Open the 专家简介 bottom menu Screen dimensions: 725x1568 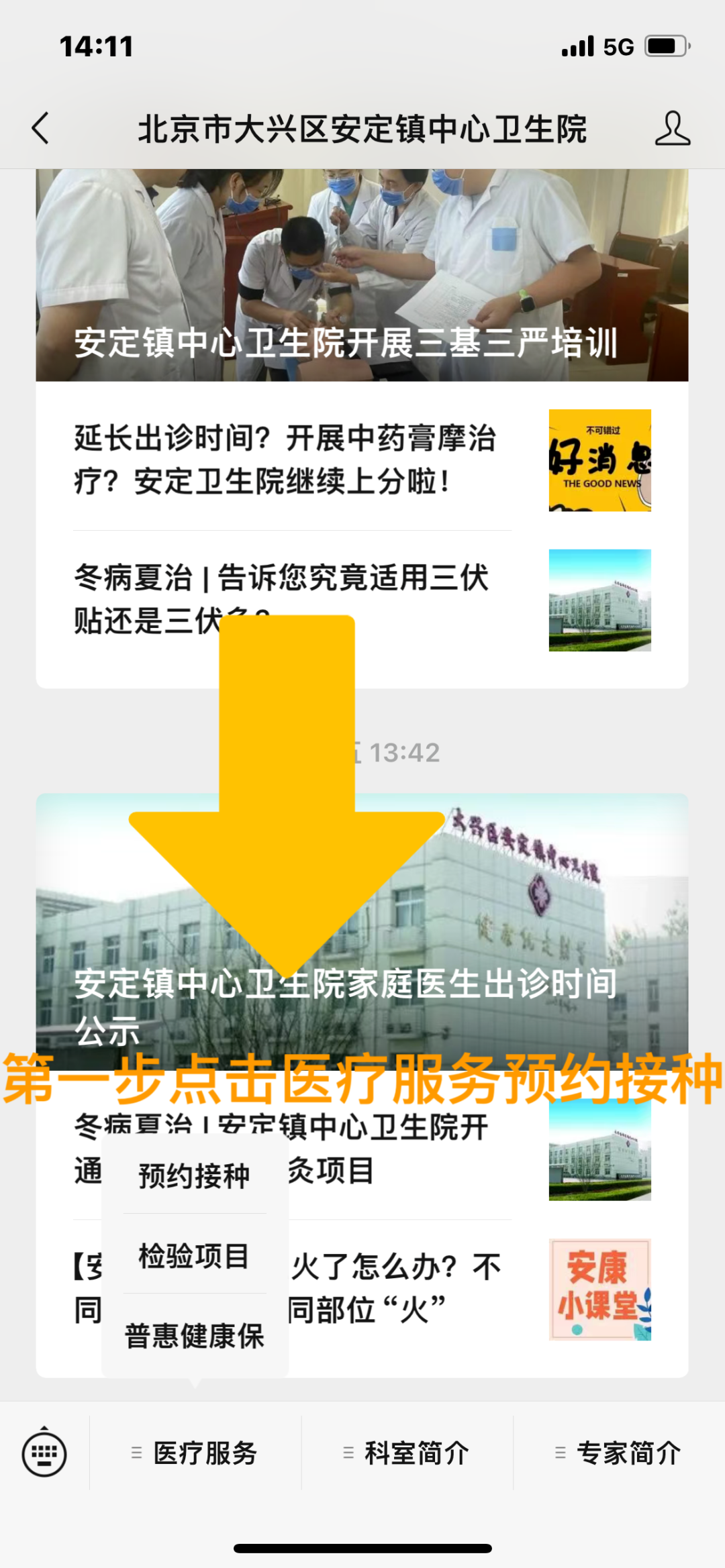click(x=619, y=1453)
